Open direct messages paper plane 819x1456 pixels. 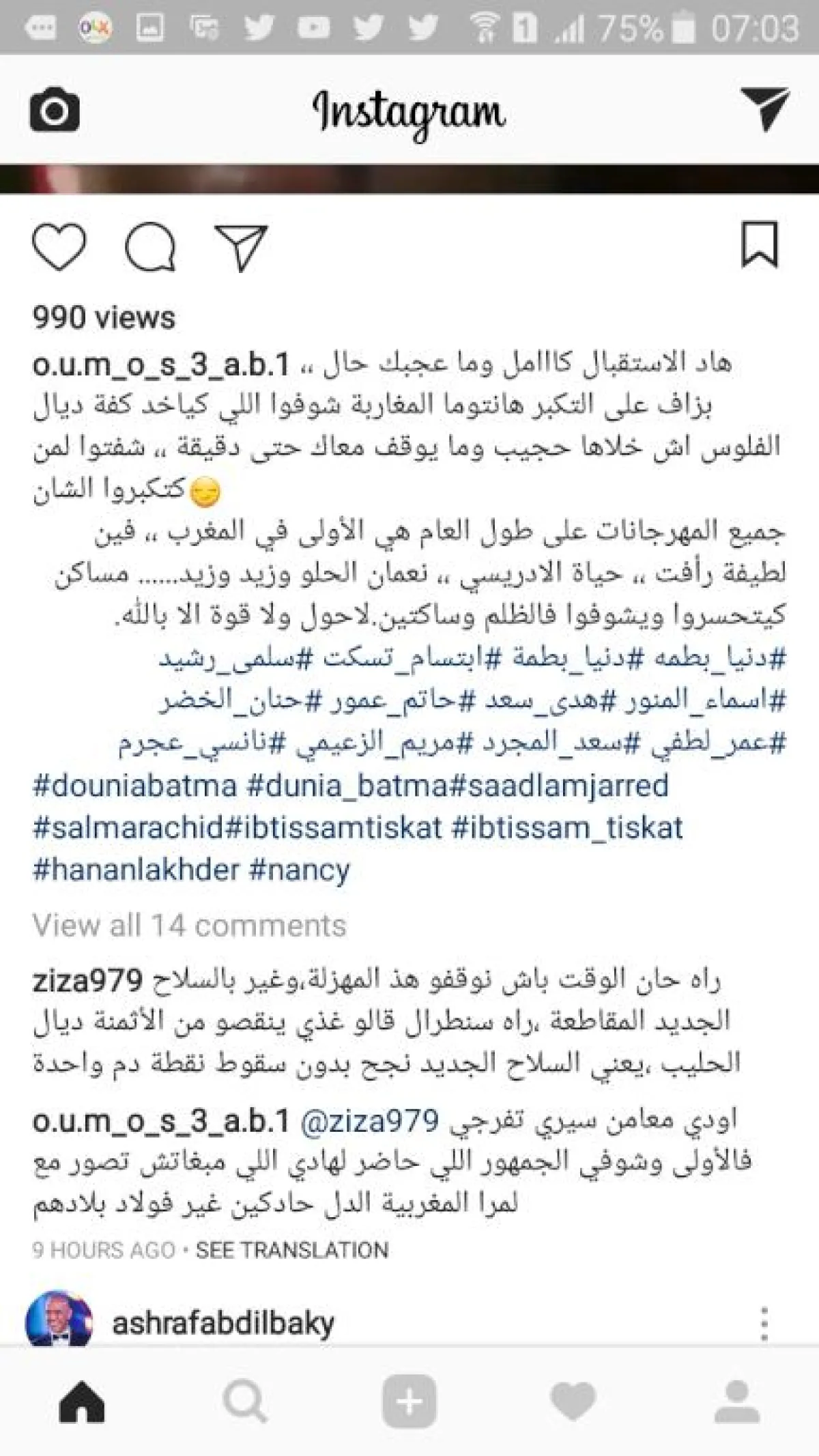765,109
